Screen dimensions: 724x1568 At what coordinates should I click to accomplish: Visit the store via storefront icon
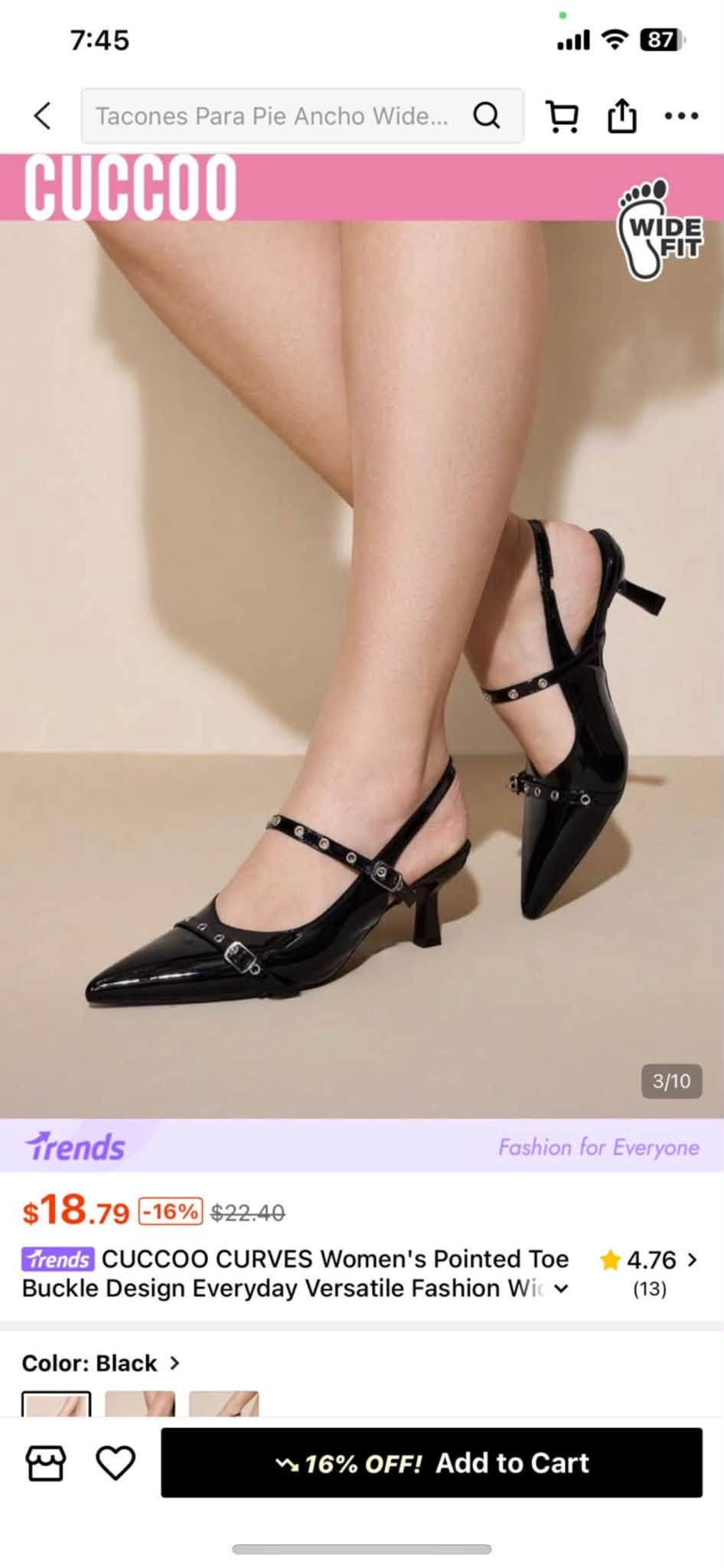[x=46, y=1463]
